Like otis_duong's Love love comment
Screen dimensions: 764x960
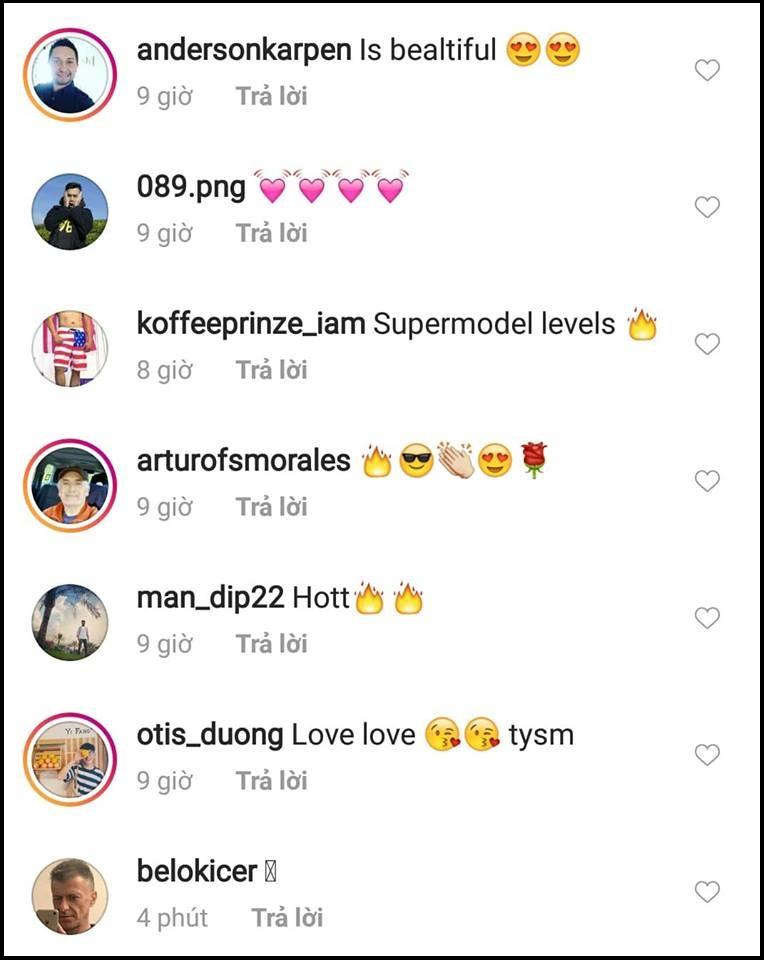707,756
